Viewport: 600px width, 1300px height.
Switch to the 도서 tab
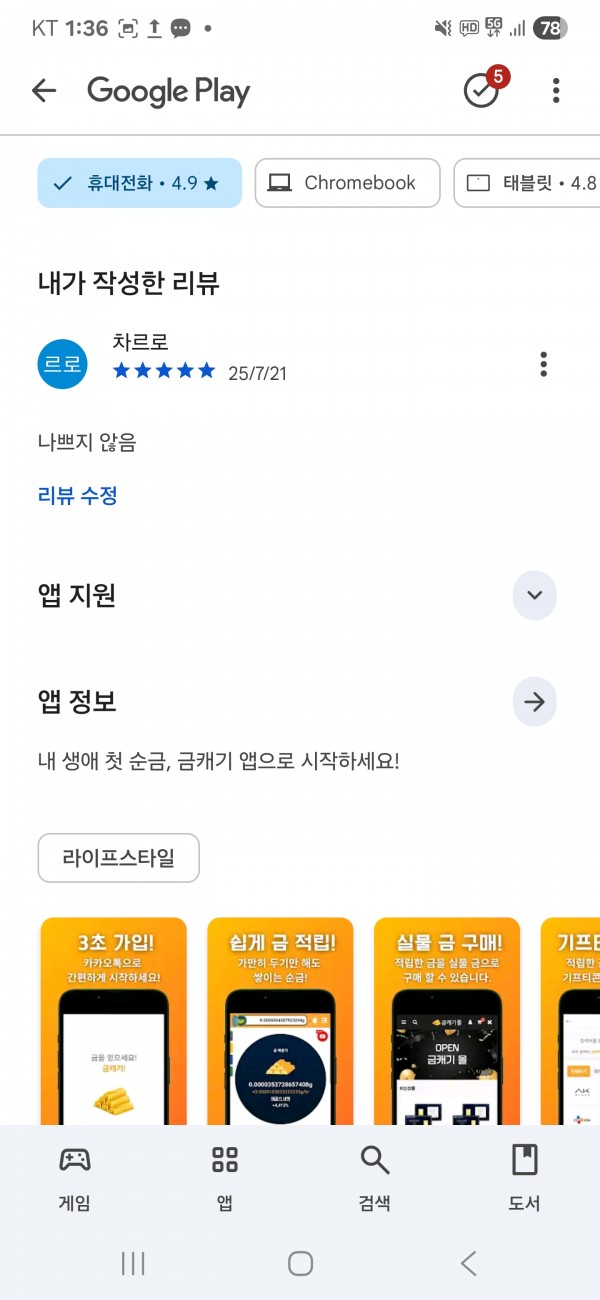[524, 1178]
